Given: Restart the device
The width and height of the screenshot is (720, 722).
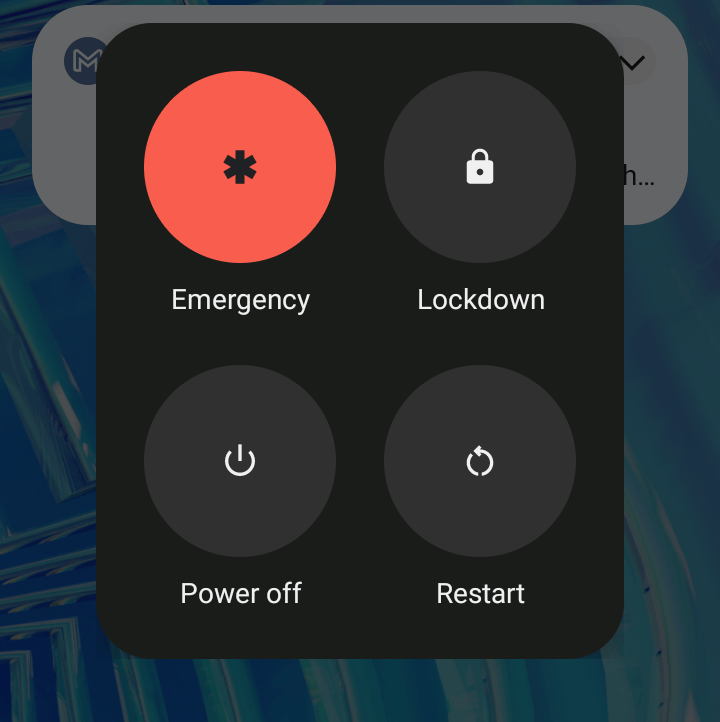Looking at the screenshot, I should click(x=480, y=461).
